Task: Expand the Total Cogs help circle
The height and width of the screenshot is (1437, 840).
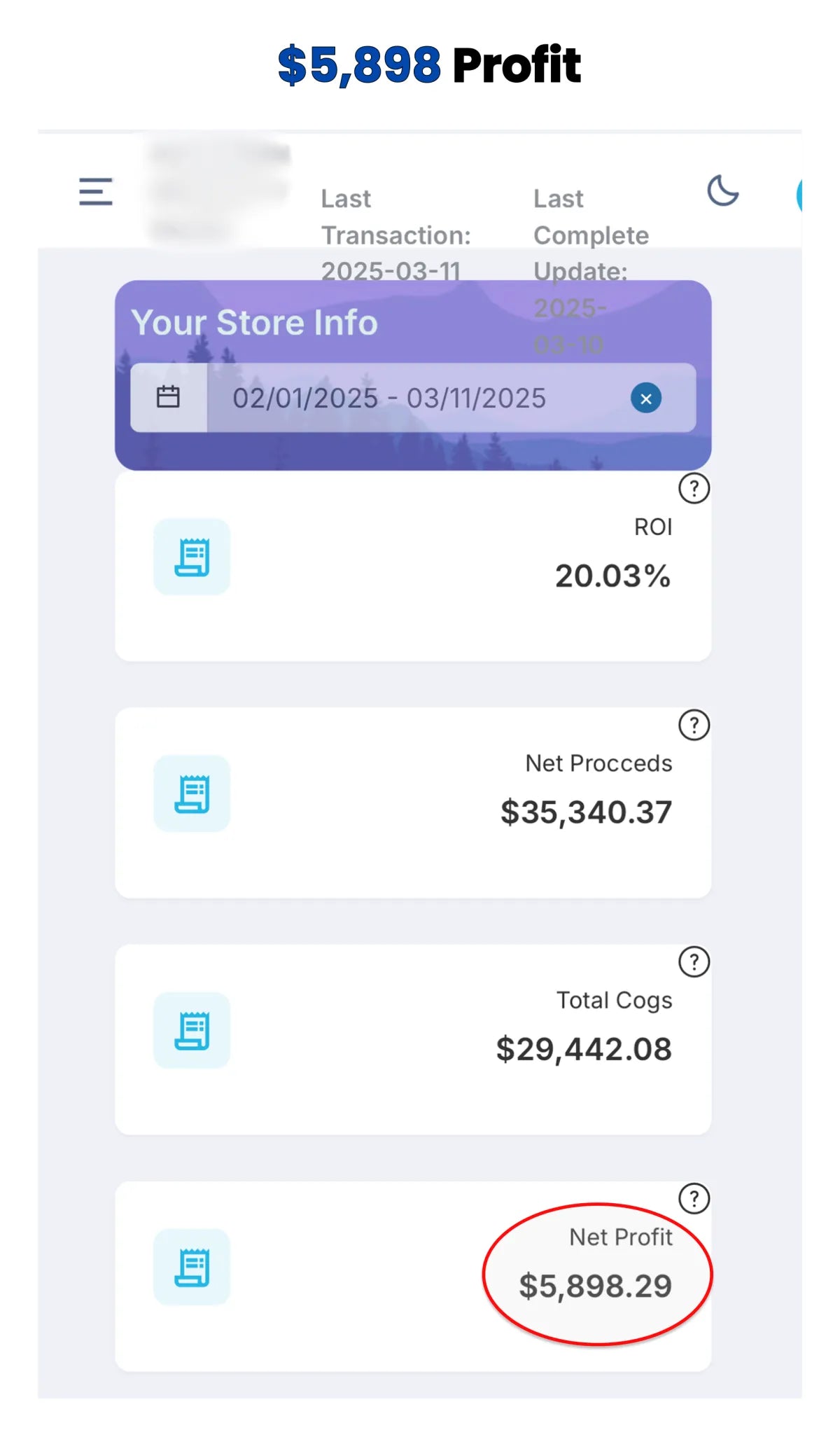Action: click(x=693, y=963)
